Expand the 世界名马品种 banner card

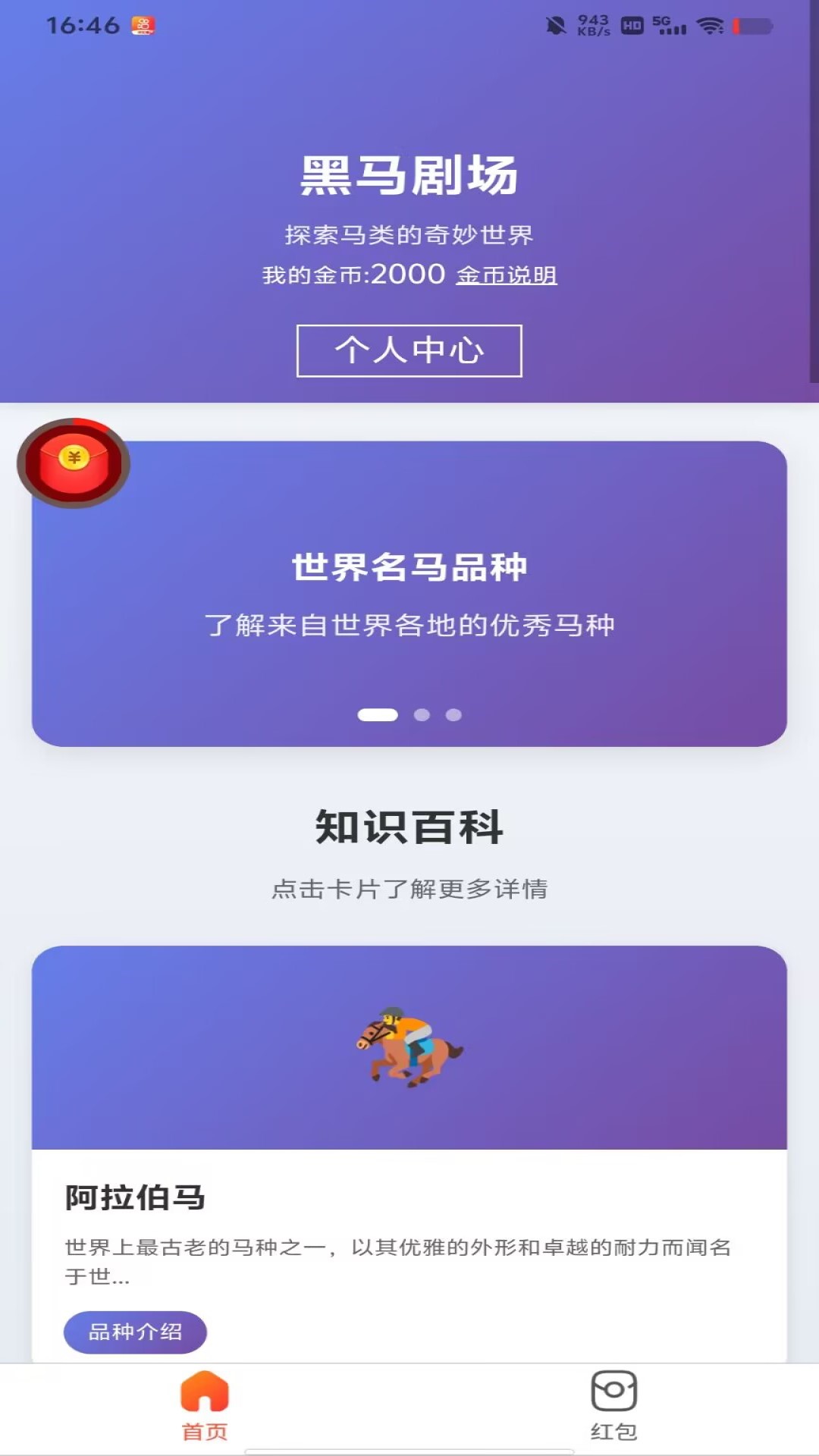point(409,591)
